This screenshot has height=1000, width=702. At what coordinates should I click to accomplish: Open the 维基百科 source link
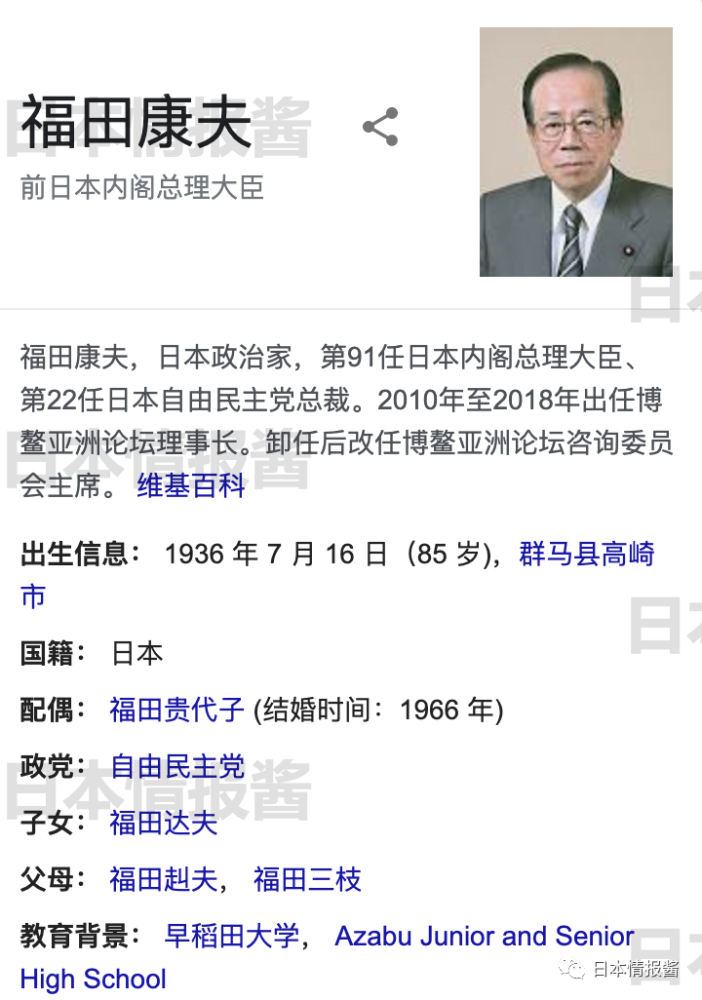190,486
